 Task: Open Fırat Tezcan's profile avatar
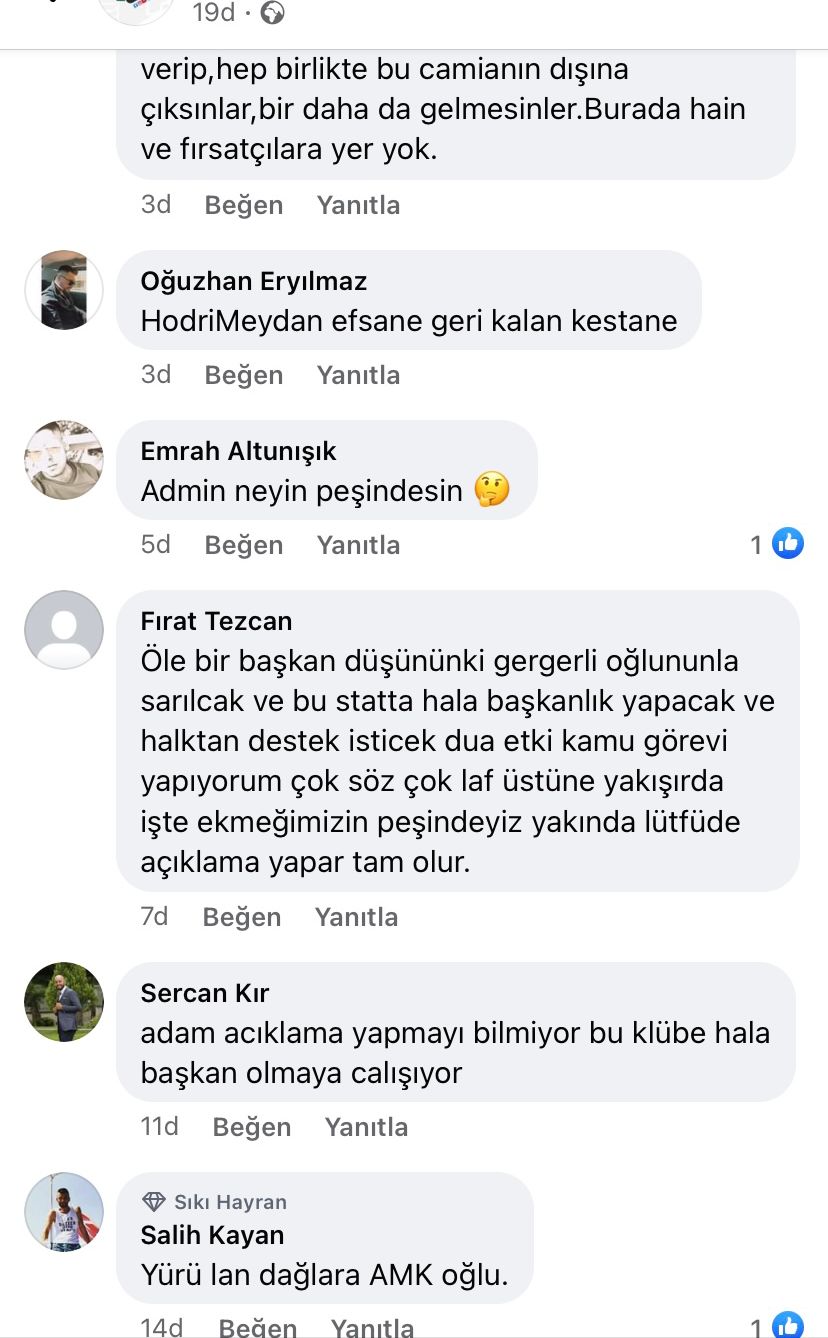coord(64,630)
